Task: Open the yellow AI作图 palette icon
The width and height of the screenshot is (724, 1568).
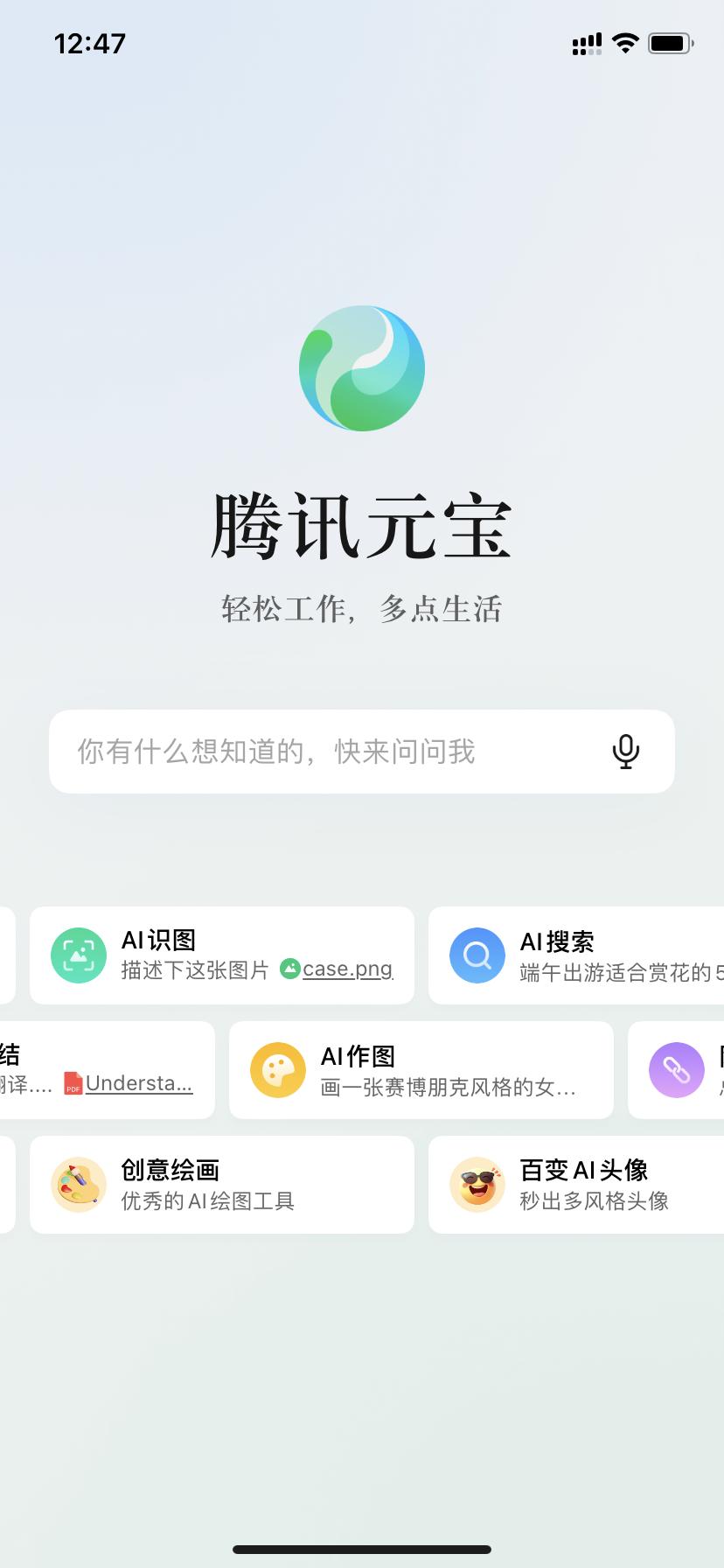Action: (x=277, y=1069)
